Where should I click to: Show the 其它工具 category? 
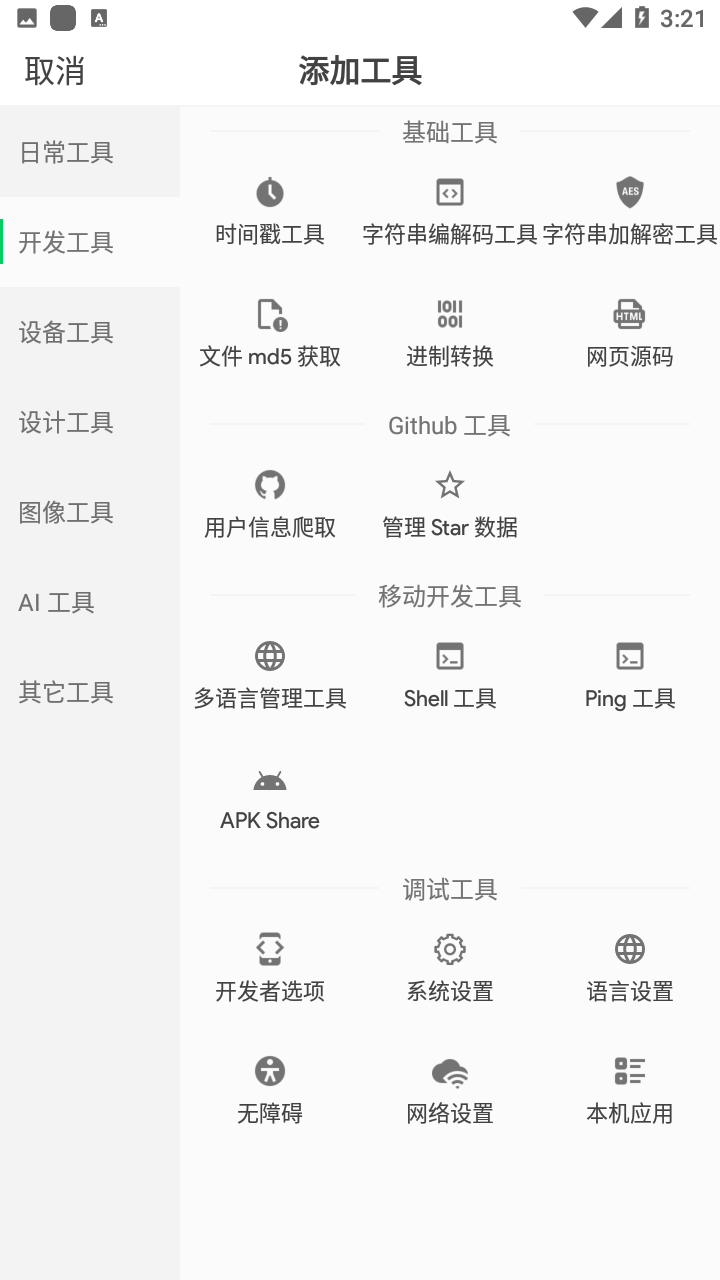point(67,692)
